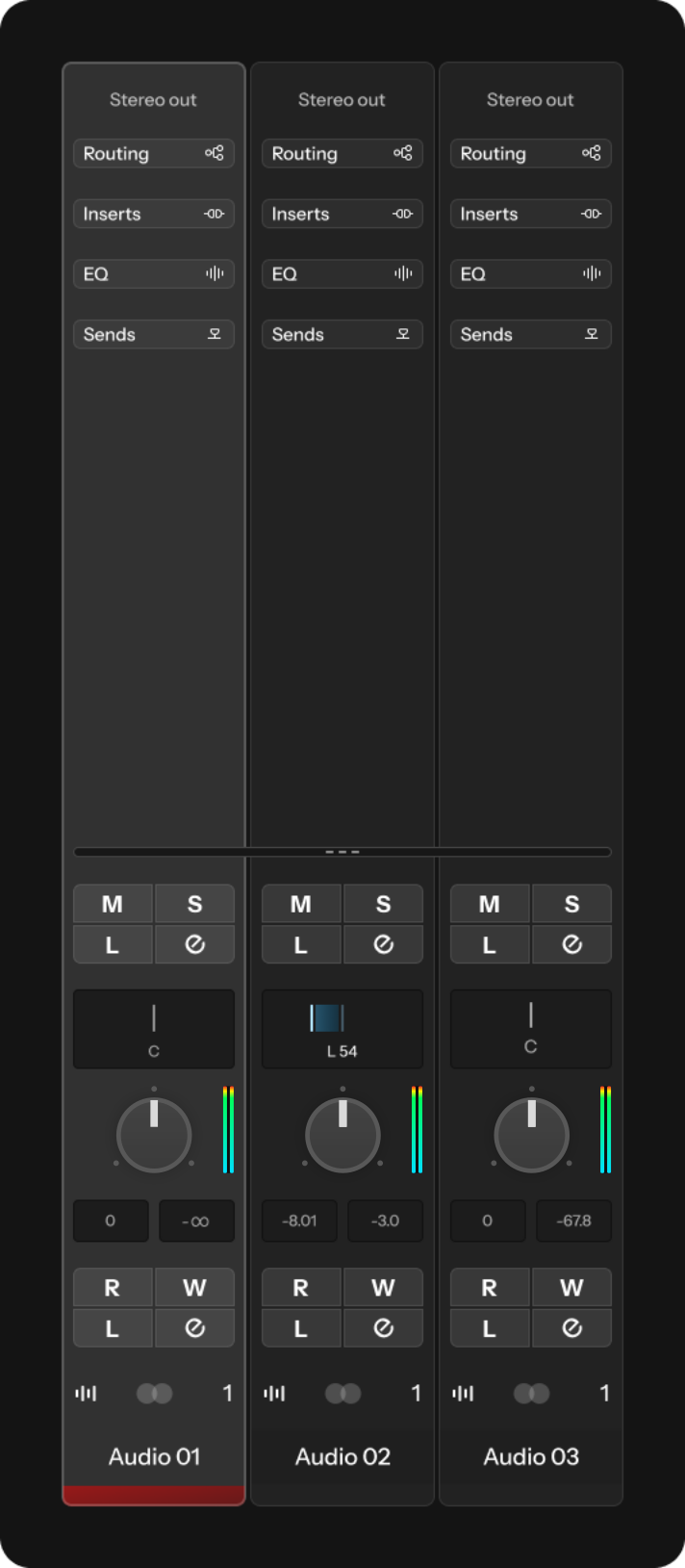This screenshot has height=1568, width=685.
Task: Tap the stereo circles icon on Audio 01
Action: 154,1393
